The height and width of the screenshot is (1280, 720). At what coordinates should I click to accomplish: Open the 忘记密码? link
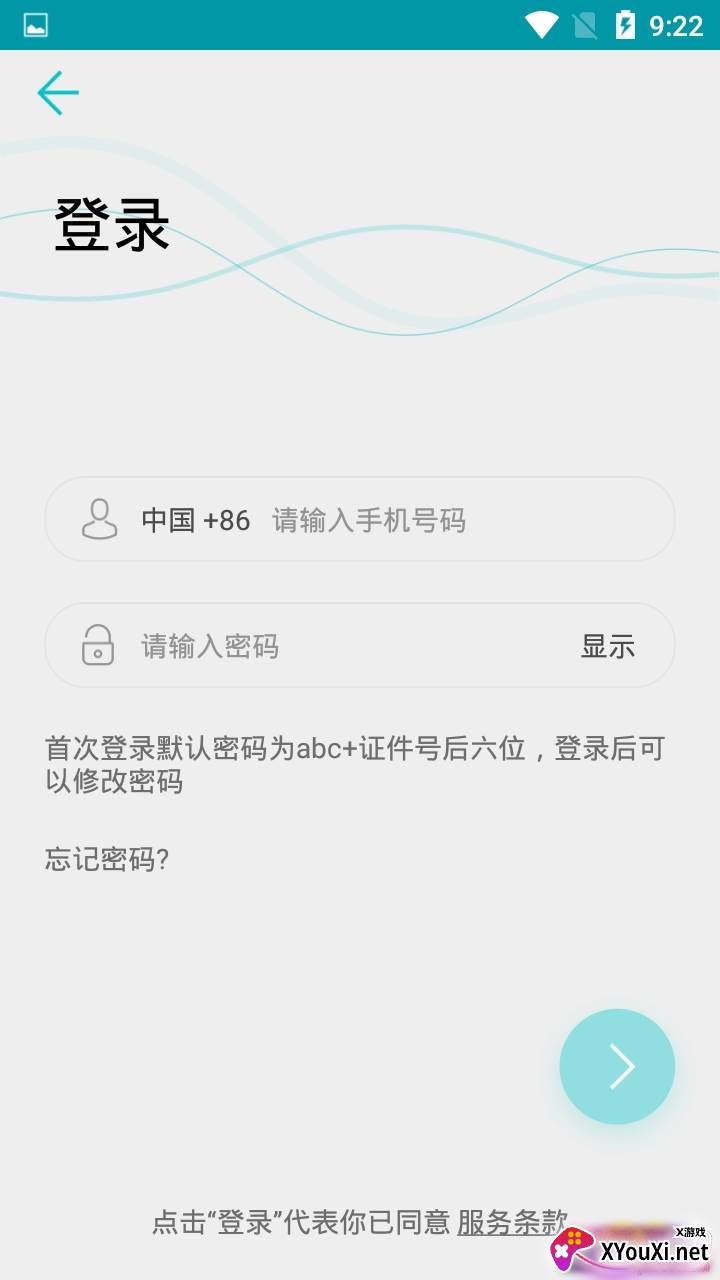coord(107,859)
